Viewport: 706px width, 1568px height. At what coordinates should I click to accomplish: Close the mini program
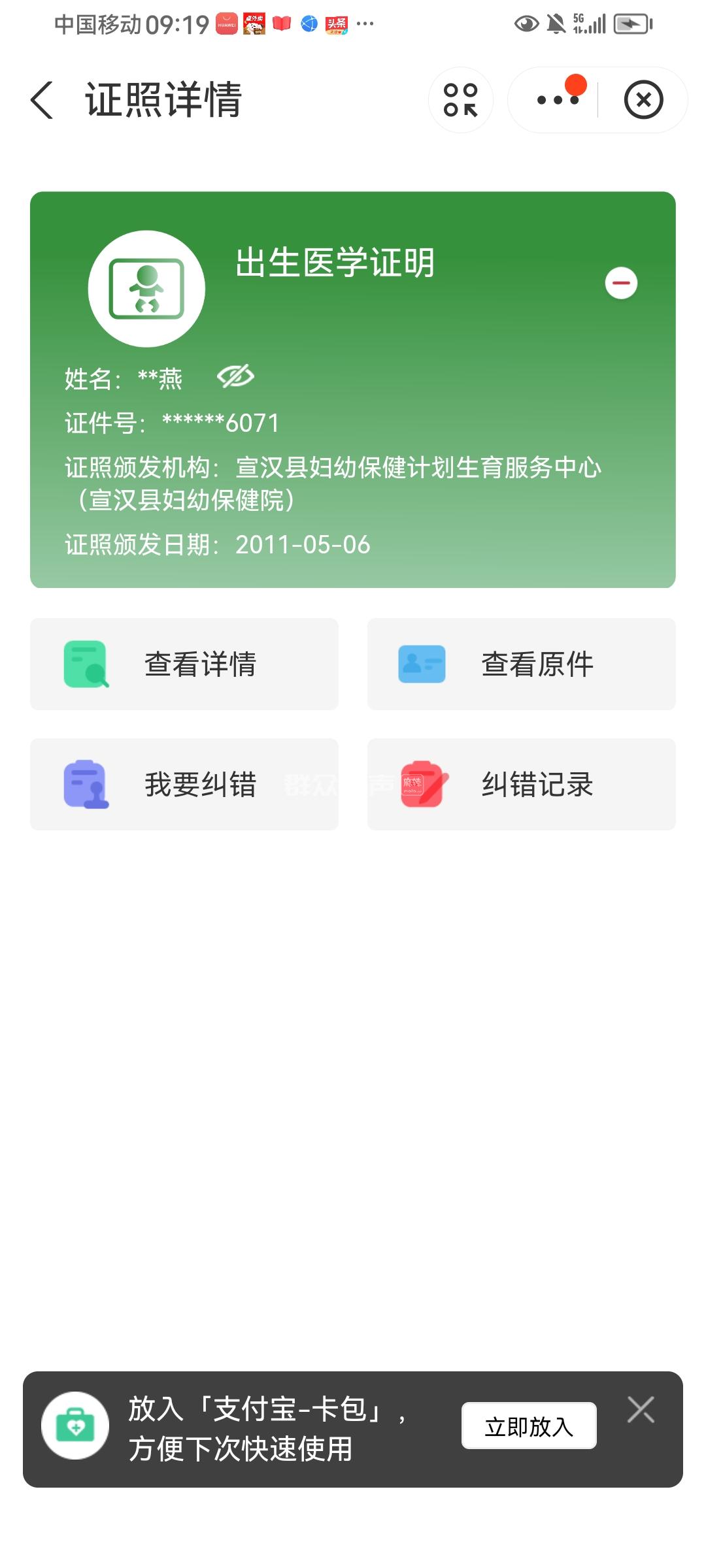tap(643, 100)
